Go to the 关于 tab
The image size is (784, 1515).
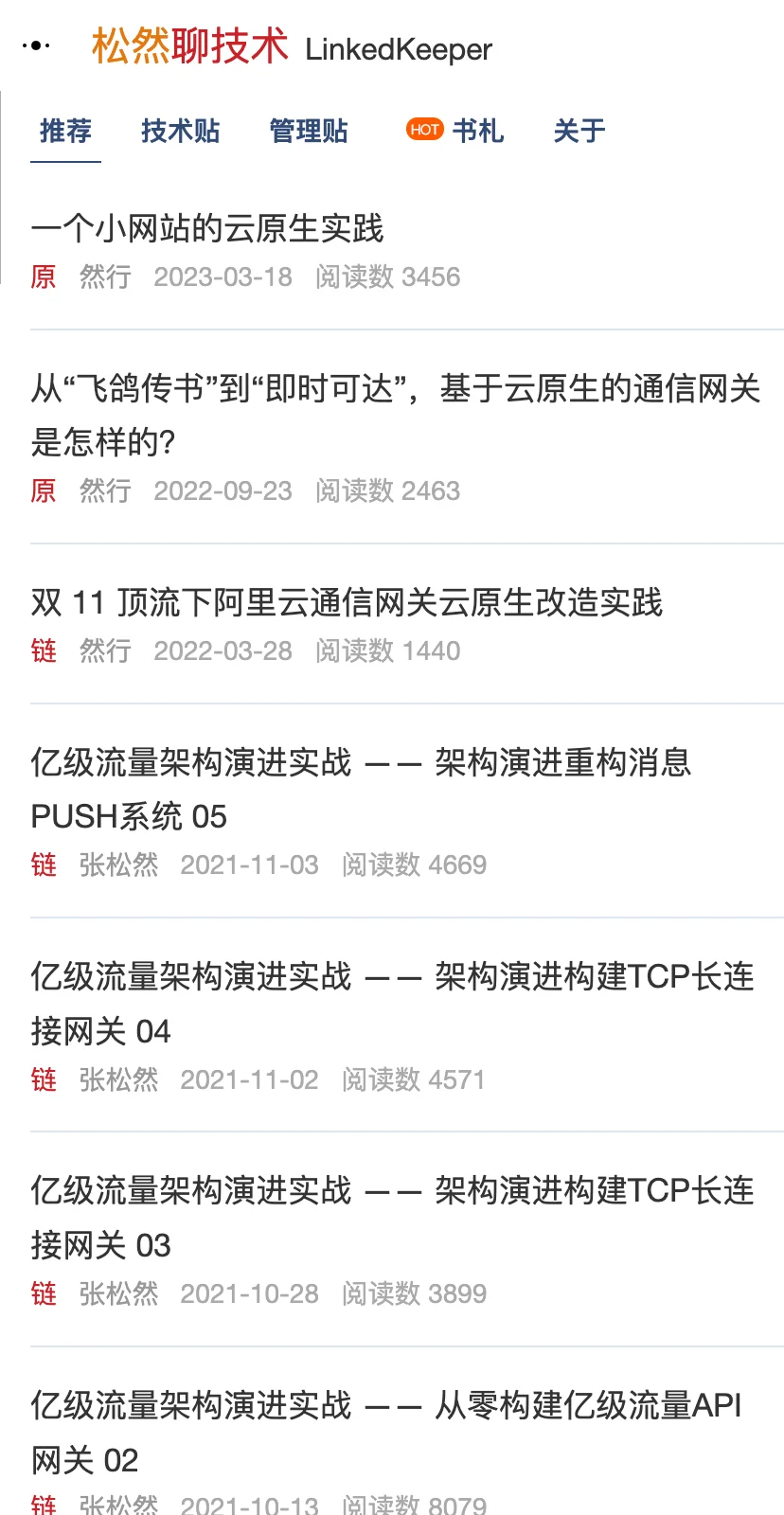(x=579, y=131)
